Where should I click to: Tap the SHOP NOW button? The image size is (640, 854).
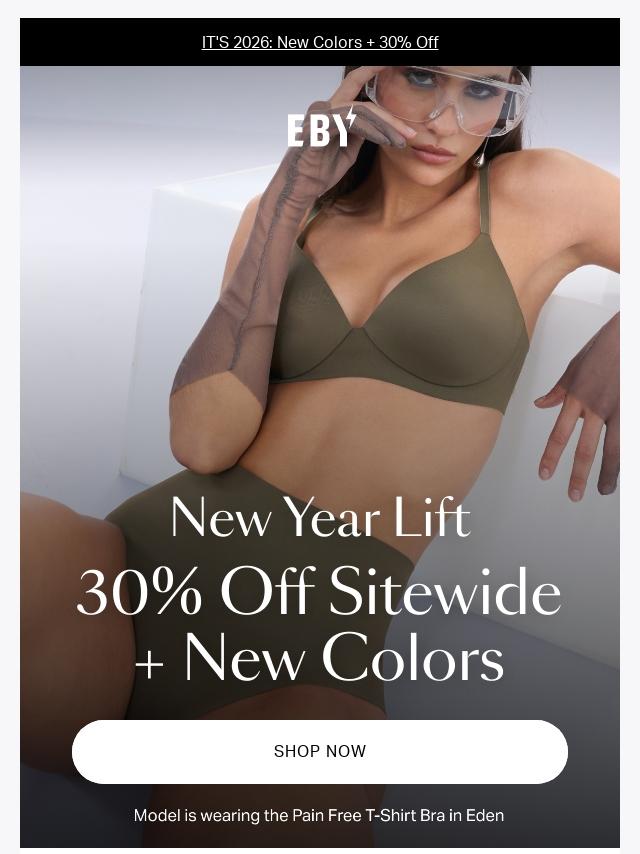pos(320,752)
